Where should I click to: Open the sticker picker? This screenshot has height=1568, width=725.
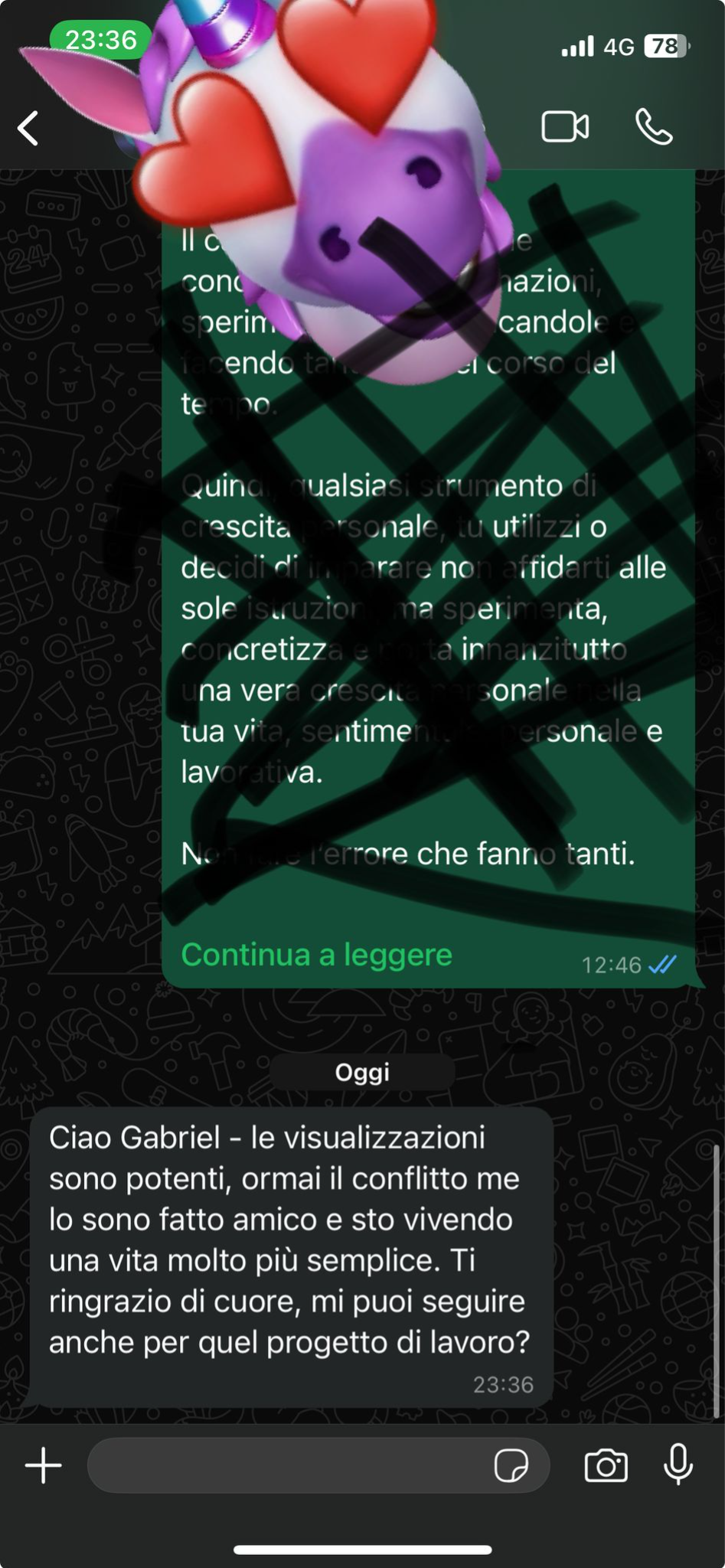pyautogui.click(x=511, y=1465)
